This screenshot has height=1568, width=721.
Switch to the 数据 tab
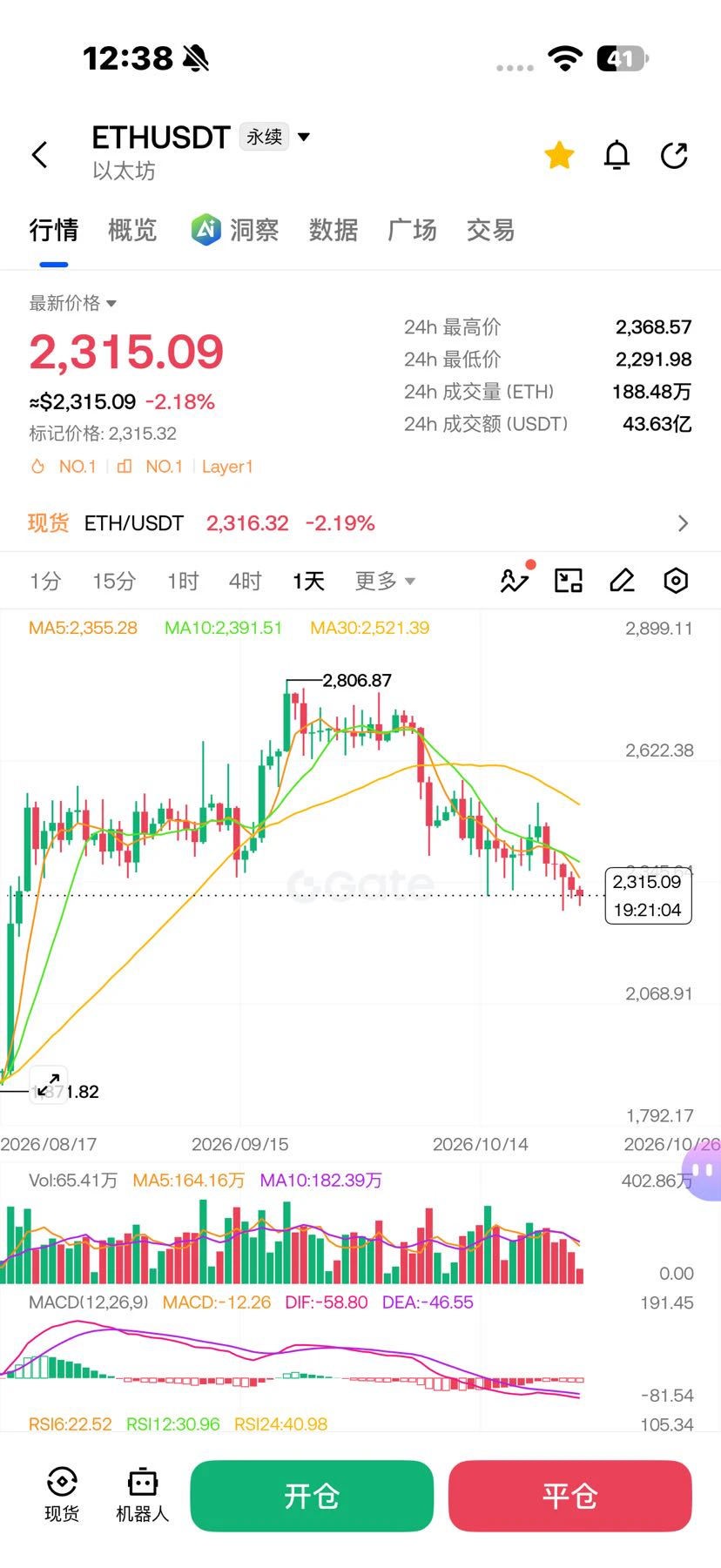click(334, 230)
